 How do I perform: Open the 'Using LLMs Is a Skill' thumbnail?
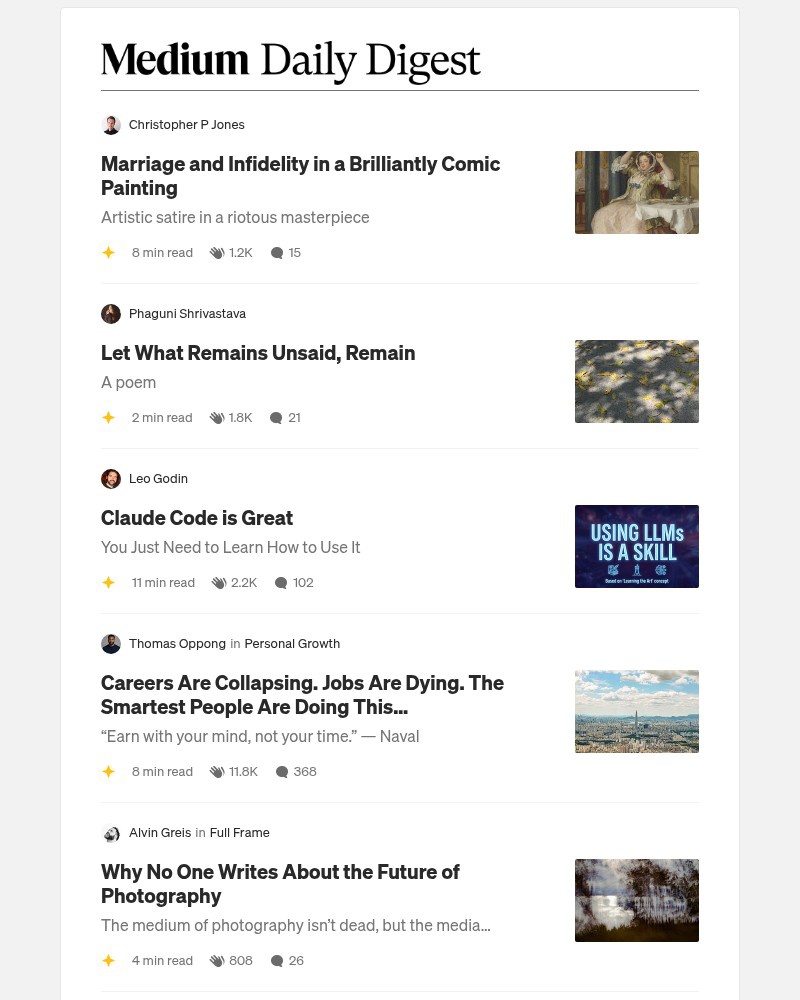(x=636, y=546)
